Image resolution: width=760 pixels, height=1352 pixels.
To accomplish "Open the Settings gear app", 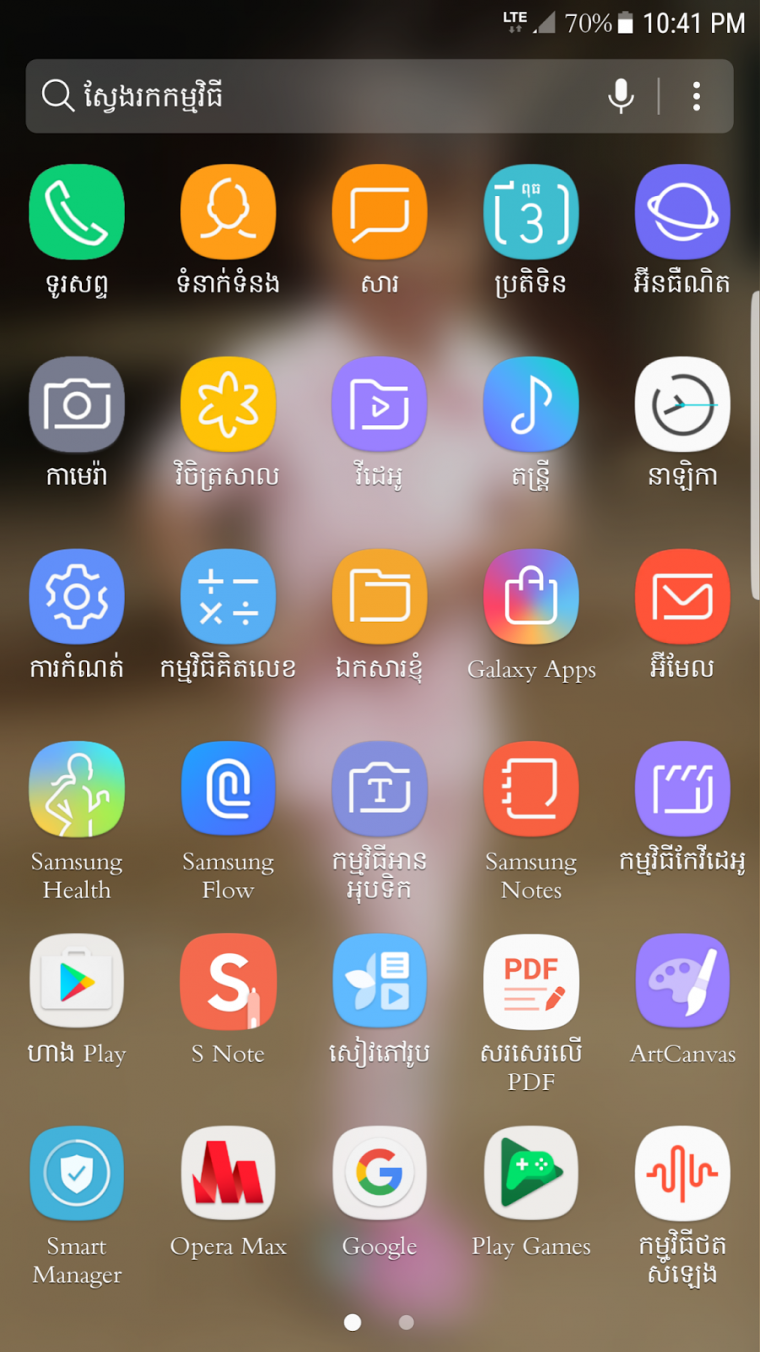I will coord(77,596).
